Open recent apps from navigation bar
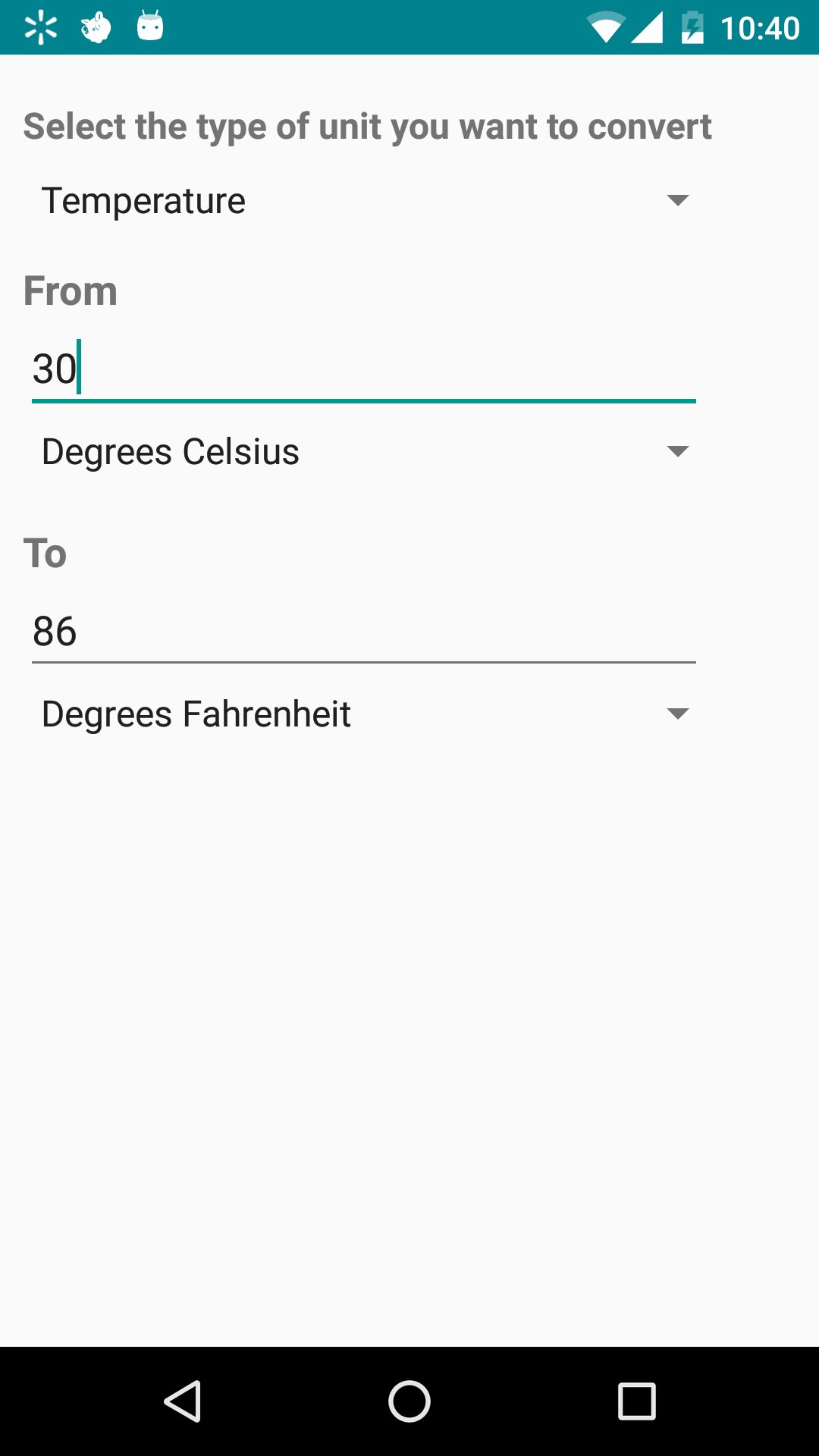 (x=637, y=1401)
